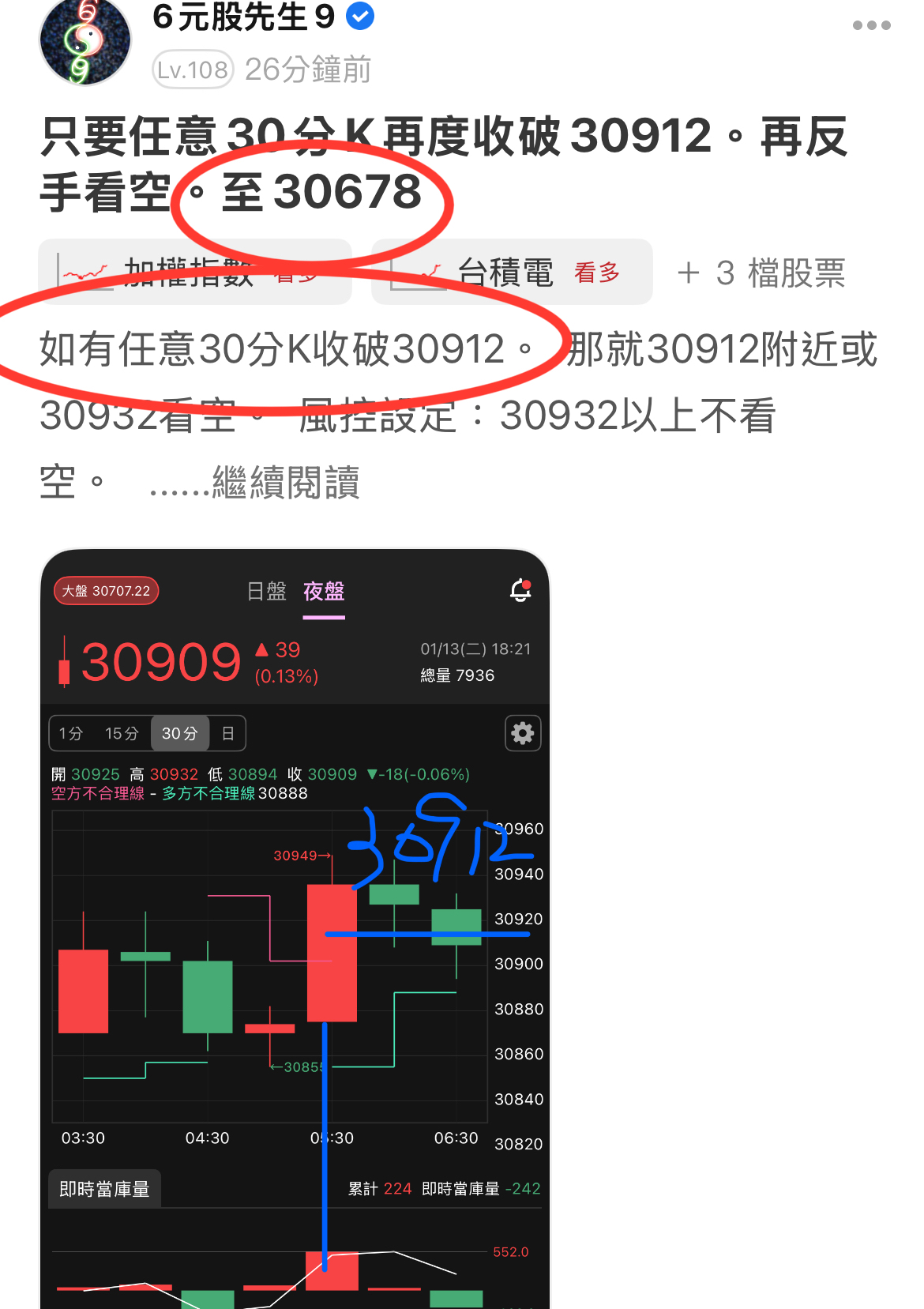Open the attached chart screenshot
The width and height of the screenshot is (924, 1309).
click(x=295, y=929)
